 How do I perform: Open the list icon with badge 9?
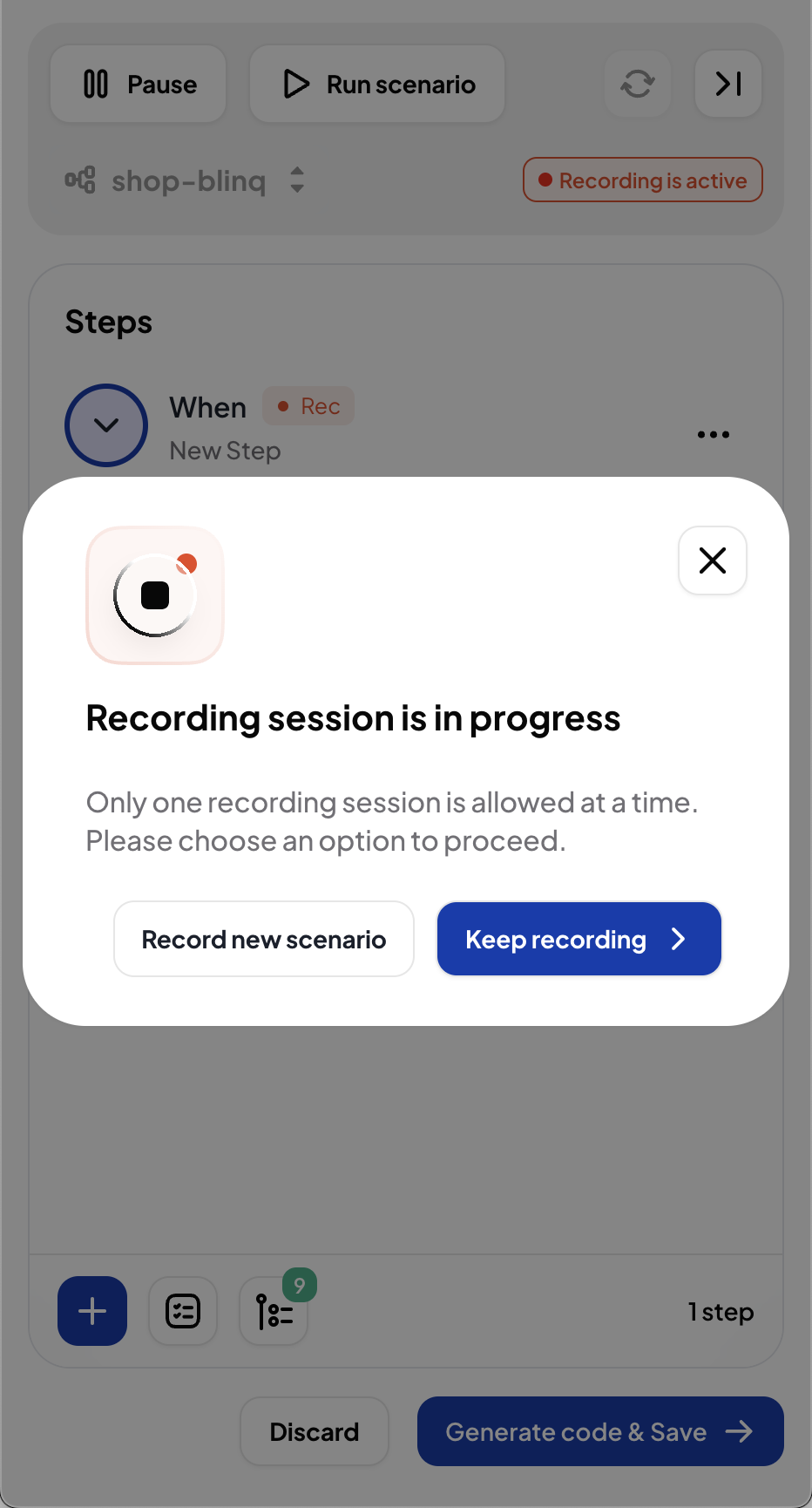tap(274, 1311)
